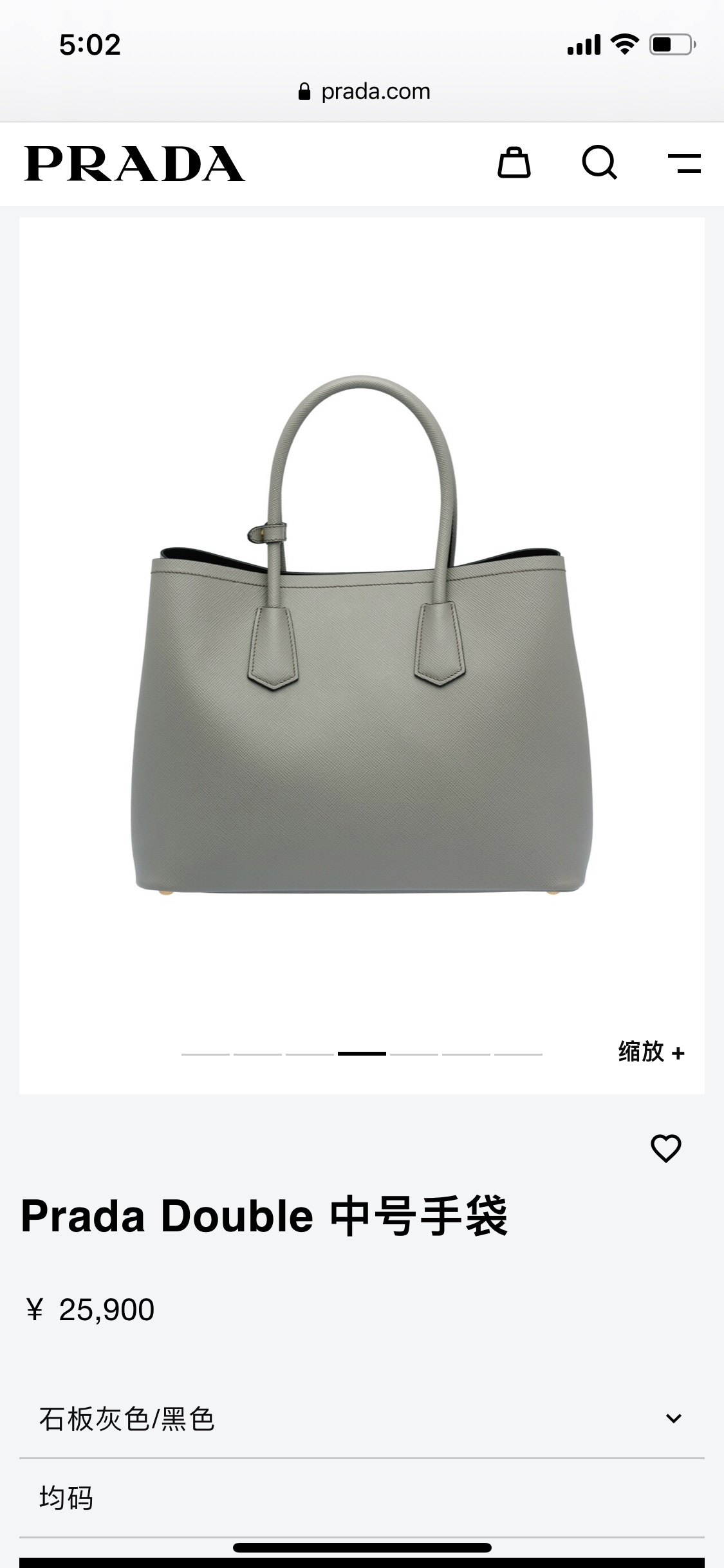Open the search magnifier icon
The width and height of the screenshot is (724, 1568).
pyautogui.click(x=600, y=162)
